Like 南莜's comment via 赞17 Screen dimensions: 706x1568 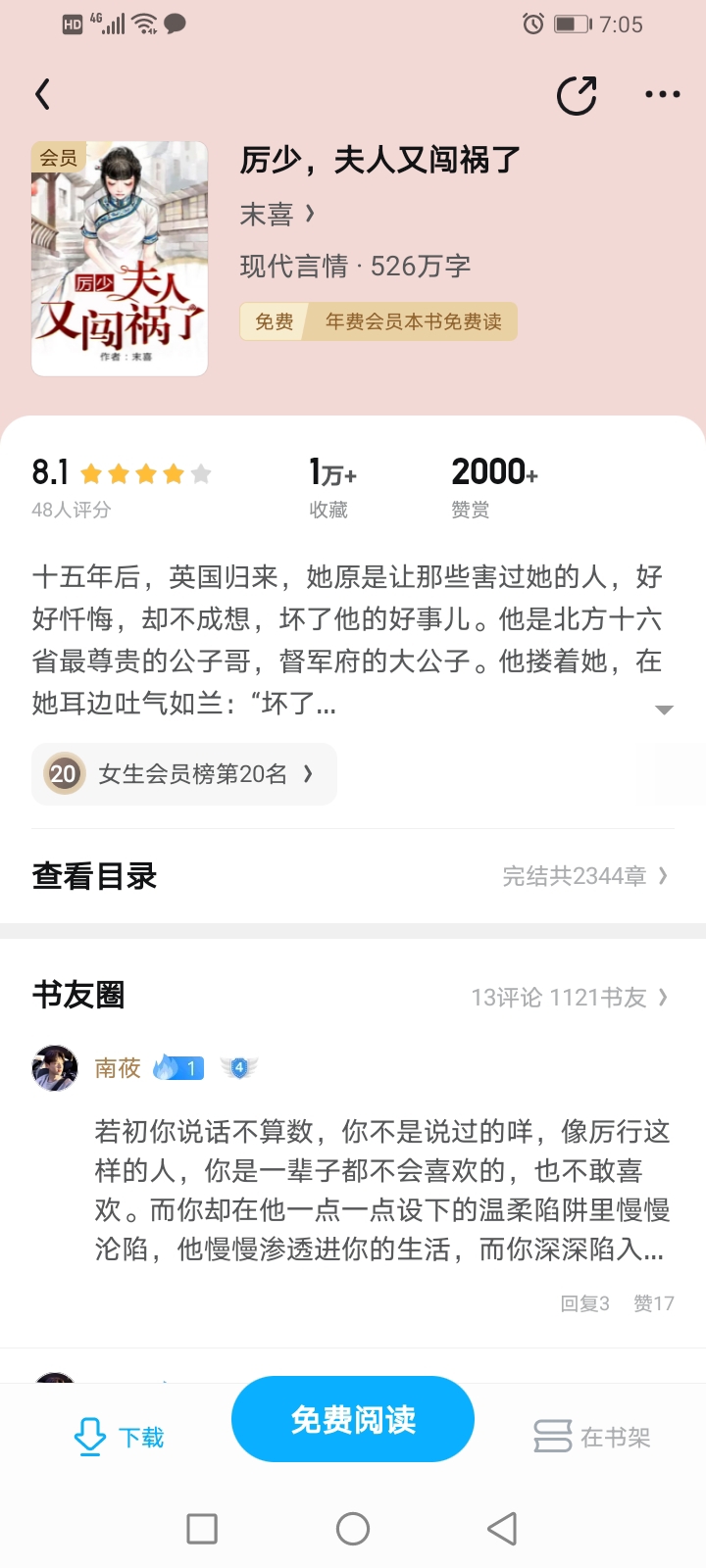[x=653, y=1303]
